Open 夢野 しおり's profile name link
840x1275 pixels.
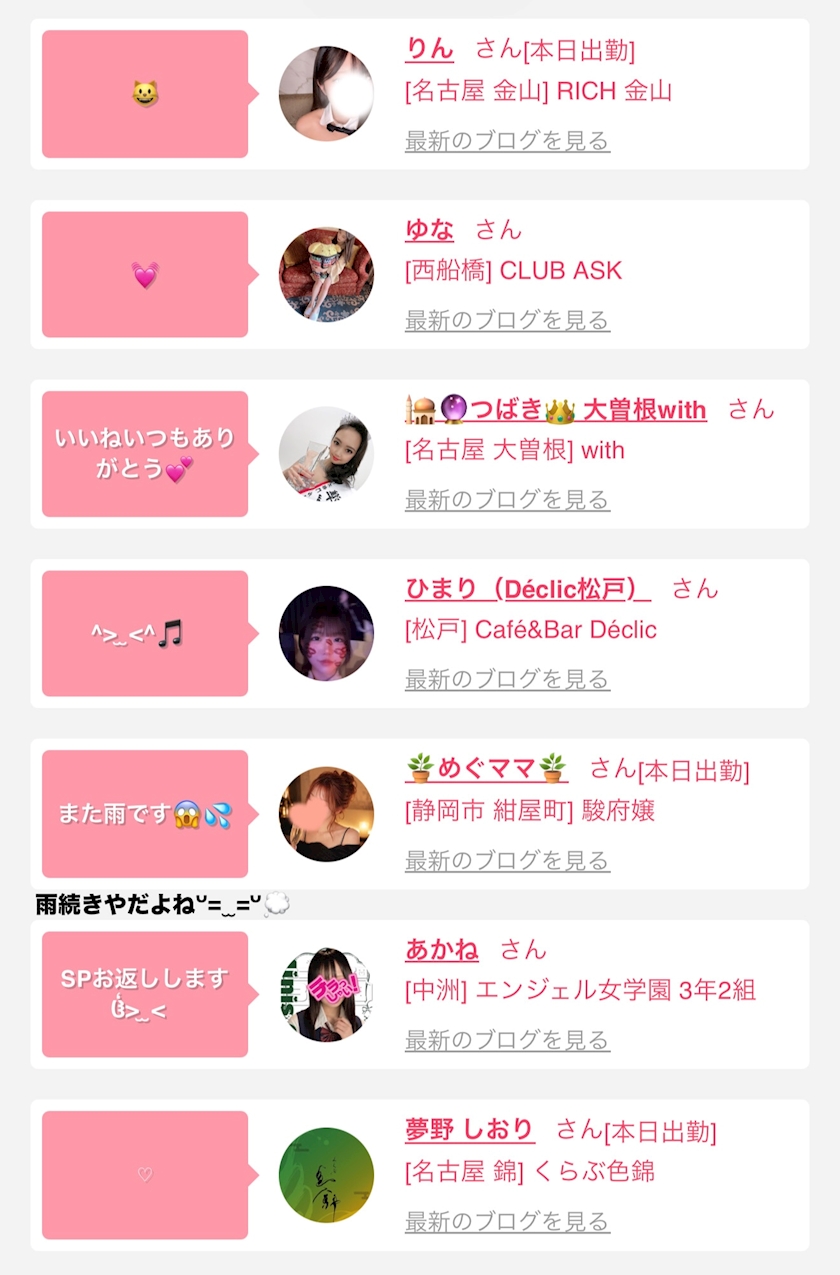470,1130
